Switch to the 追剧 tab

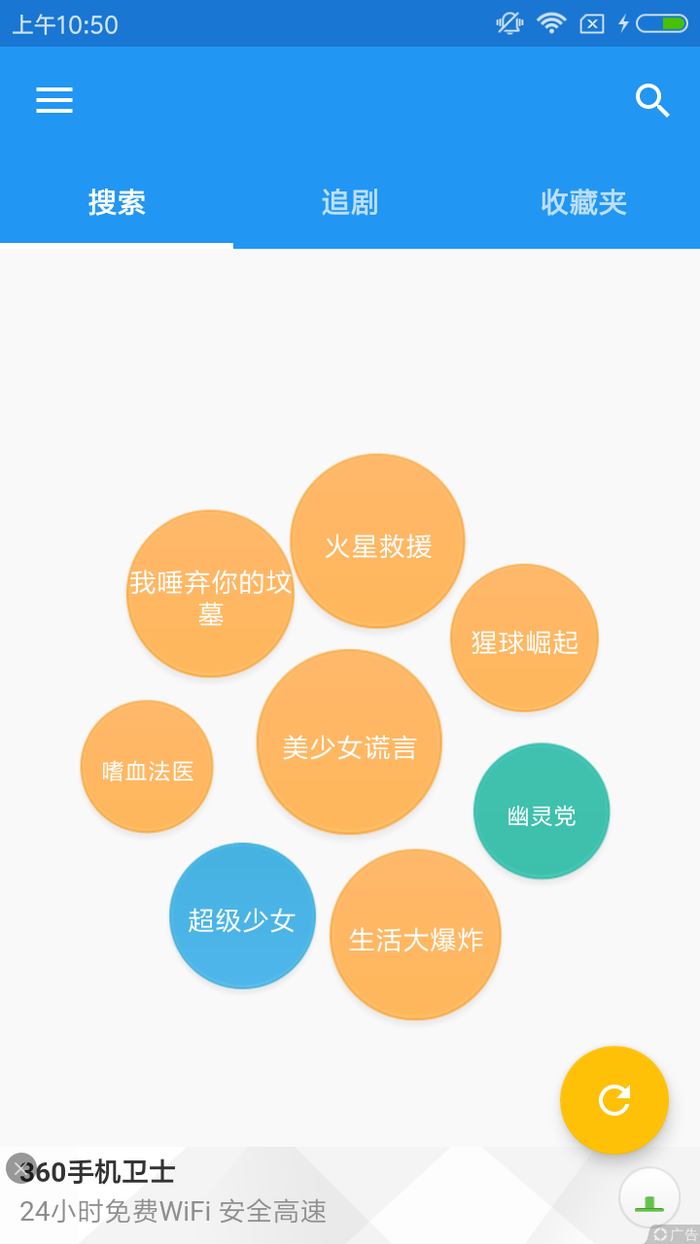click(349, 203)
